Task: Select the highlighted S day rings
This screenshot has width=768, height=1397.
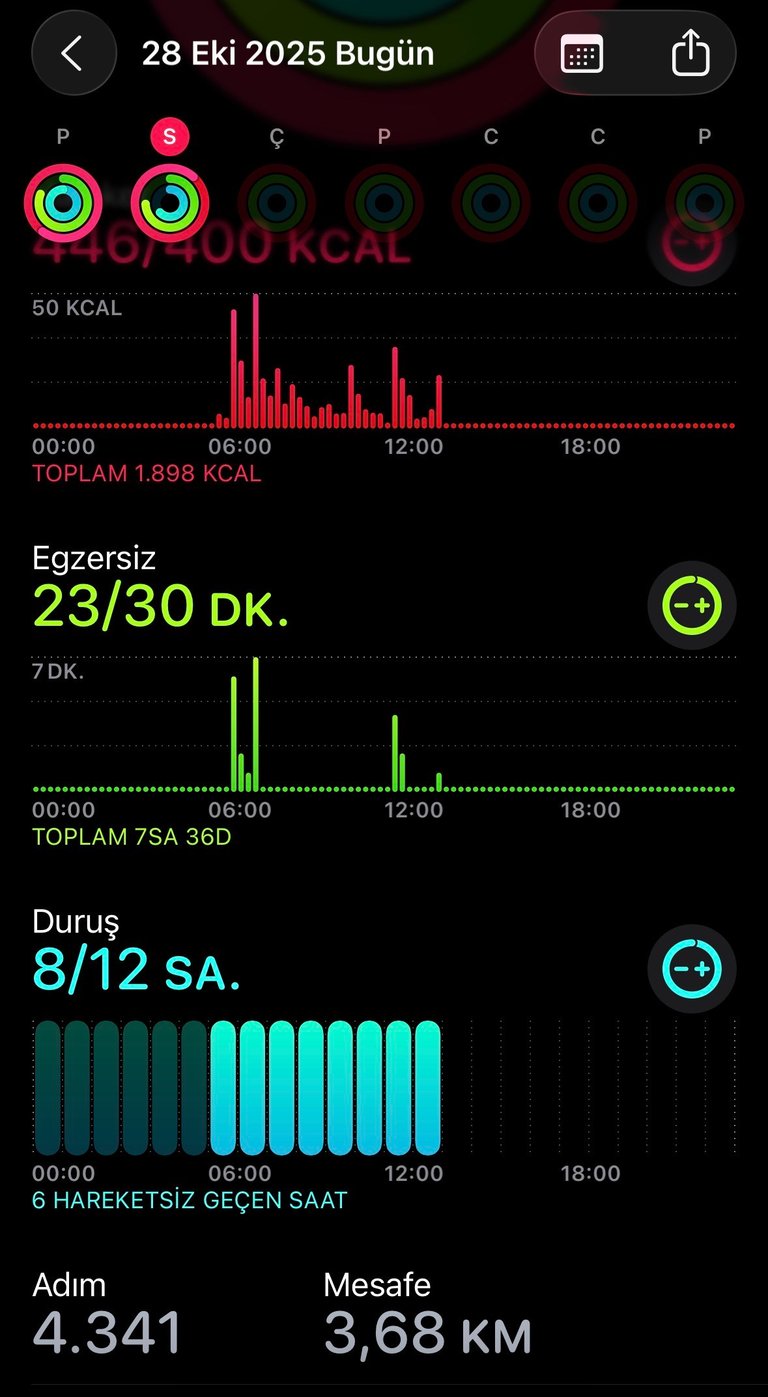Action: [x=170, y=203]
